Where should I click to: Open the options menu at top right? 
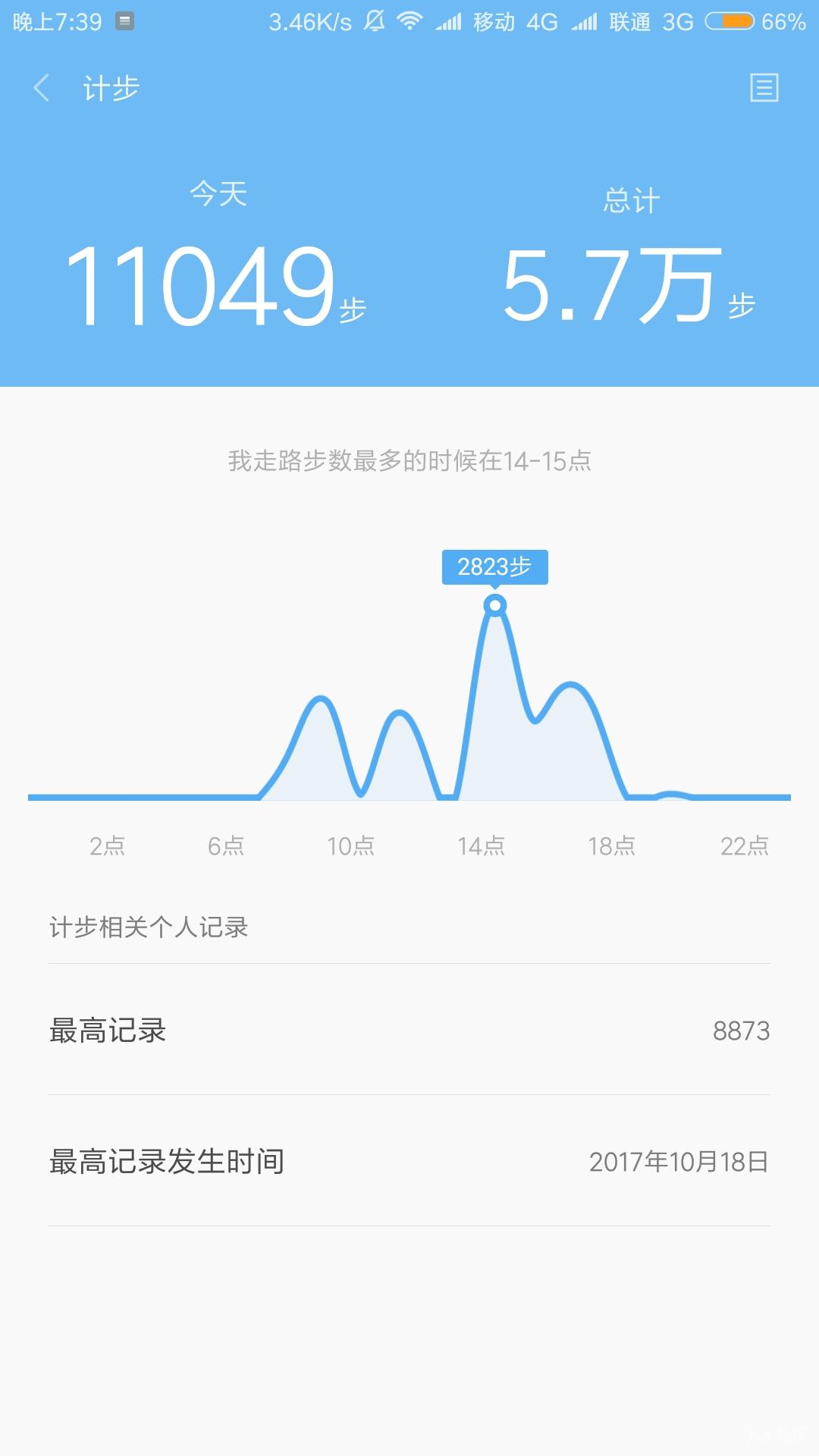pos(766,89)
